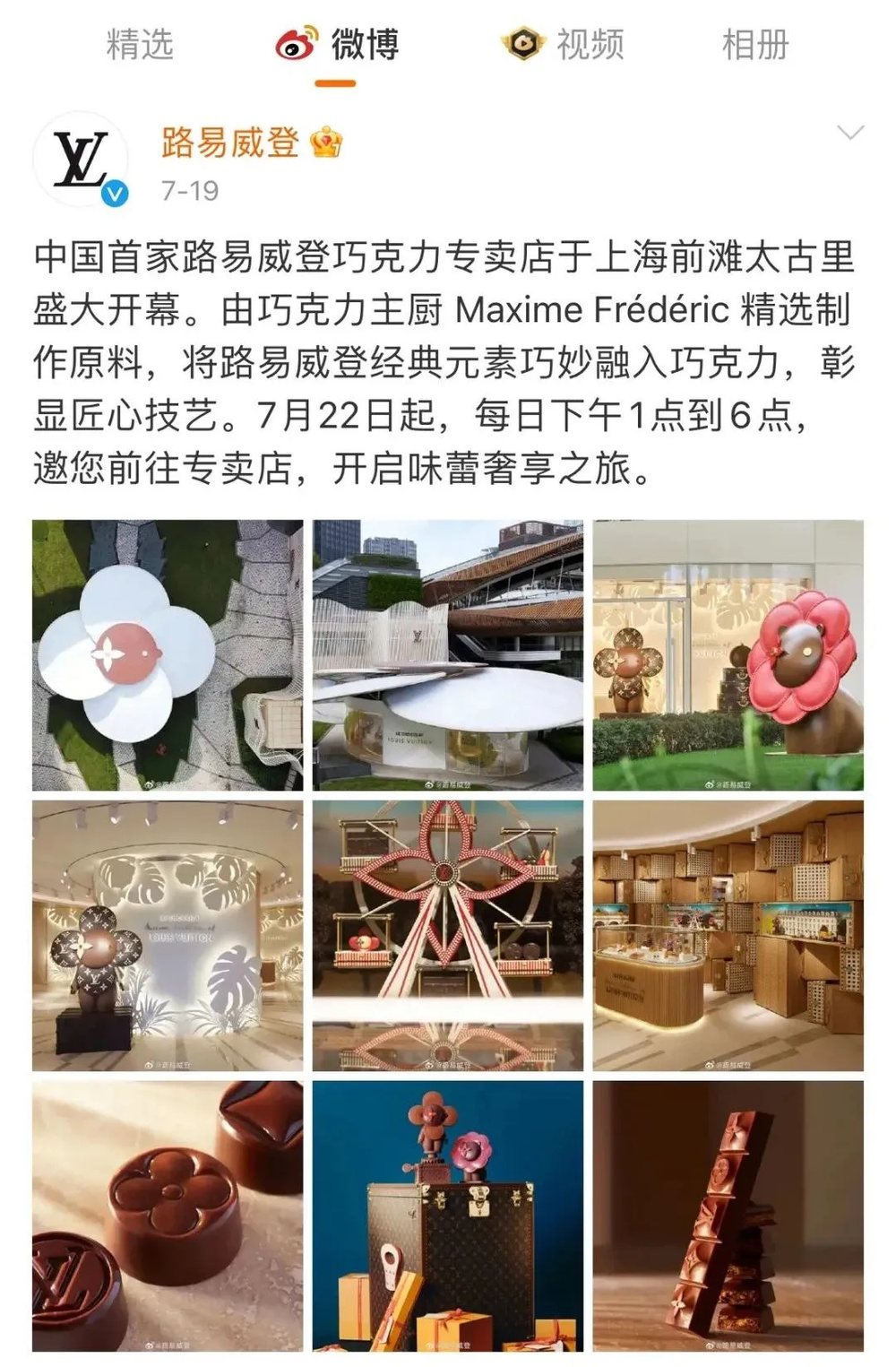Open the aerial white flower rooftop photo
This screenshot has width=896, height=1367.
(x=168, y=654)
